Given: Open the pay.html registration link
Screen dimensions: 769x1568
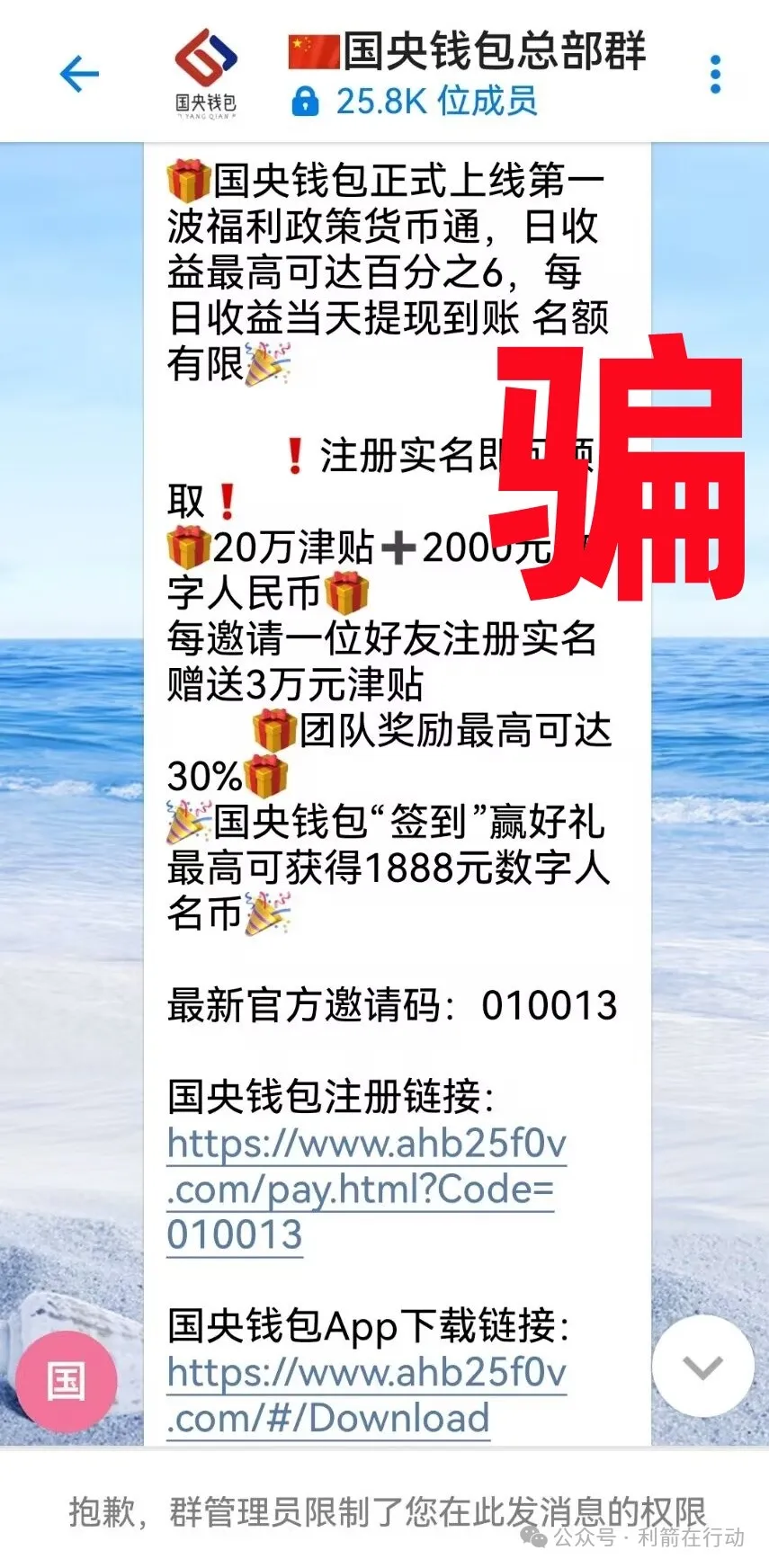Looking at the screenshot, I should (x=364, y=1188).
